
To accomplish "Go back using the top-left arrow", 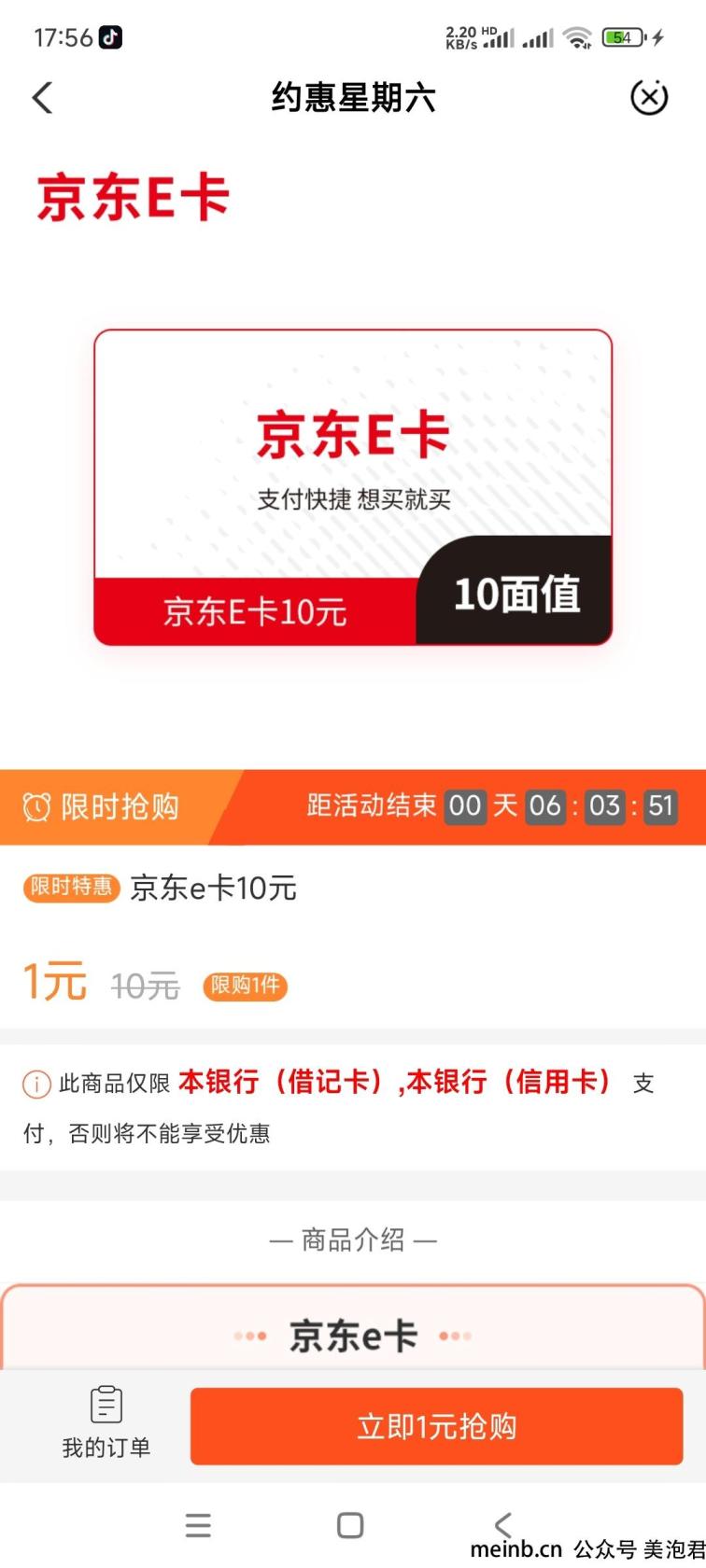I will click(x=43, y=97).
